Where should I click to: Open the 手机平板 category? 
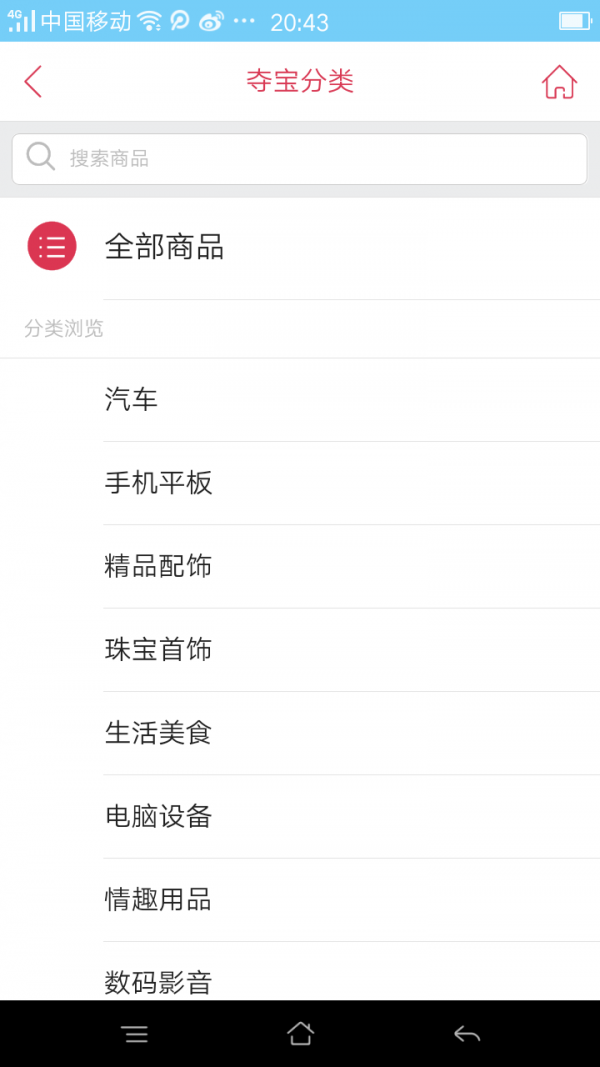pyautogui.click(x=158, y=483)
